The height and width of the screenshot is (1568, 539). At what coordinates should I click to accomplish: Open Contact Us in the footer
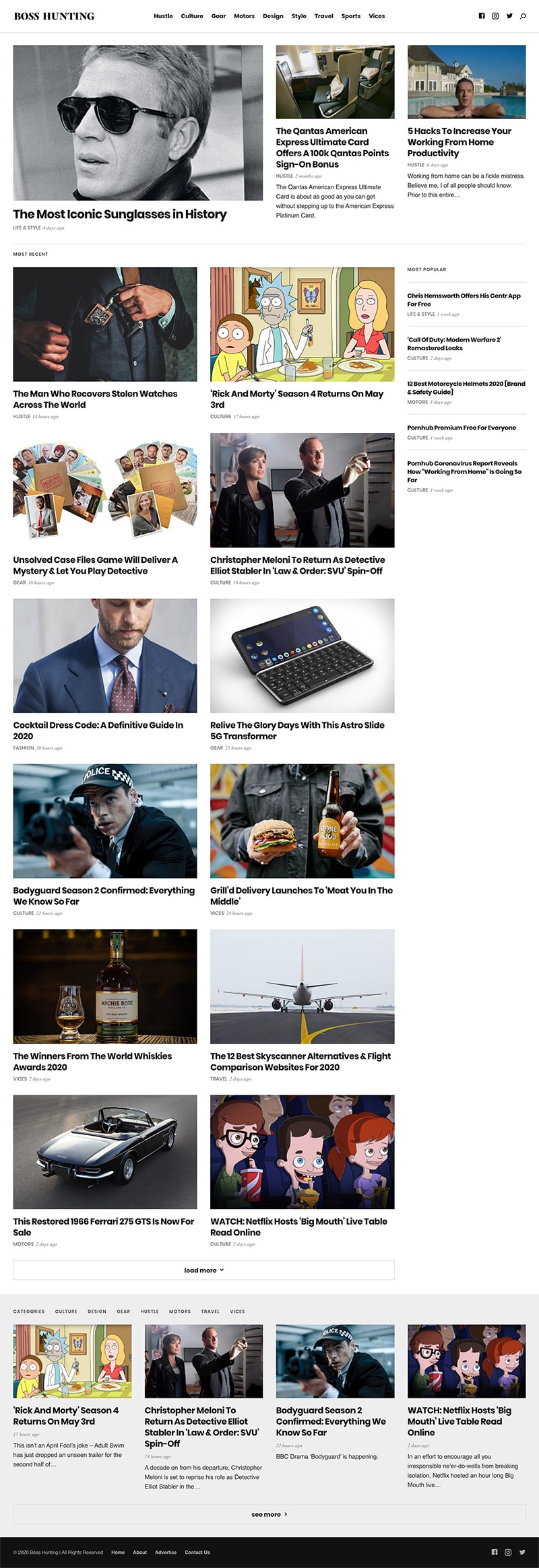(x=197, y=1552)
